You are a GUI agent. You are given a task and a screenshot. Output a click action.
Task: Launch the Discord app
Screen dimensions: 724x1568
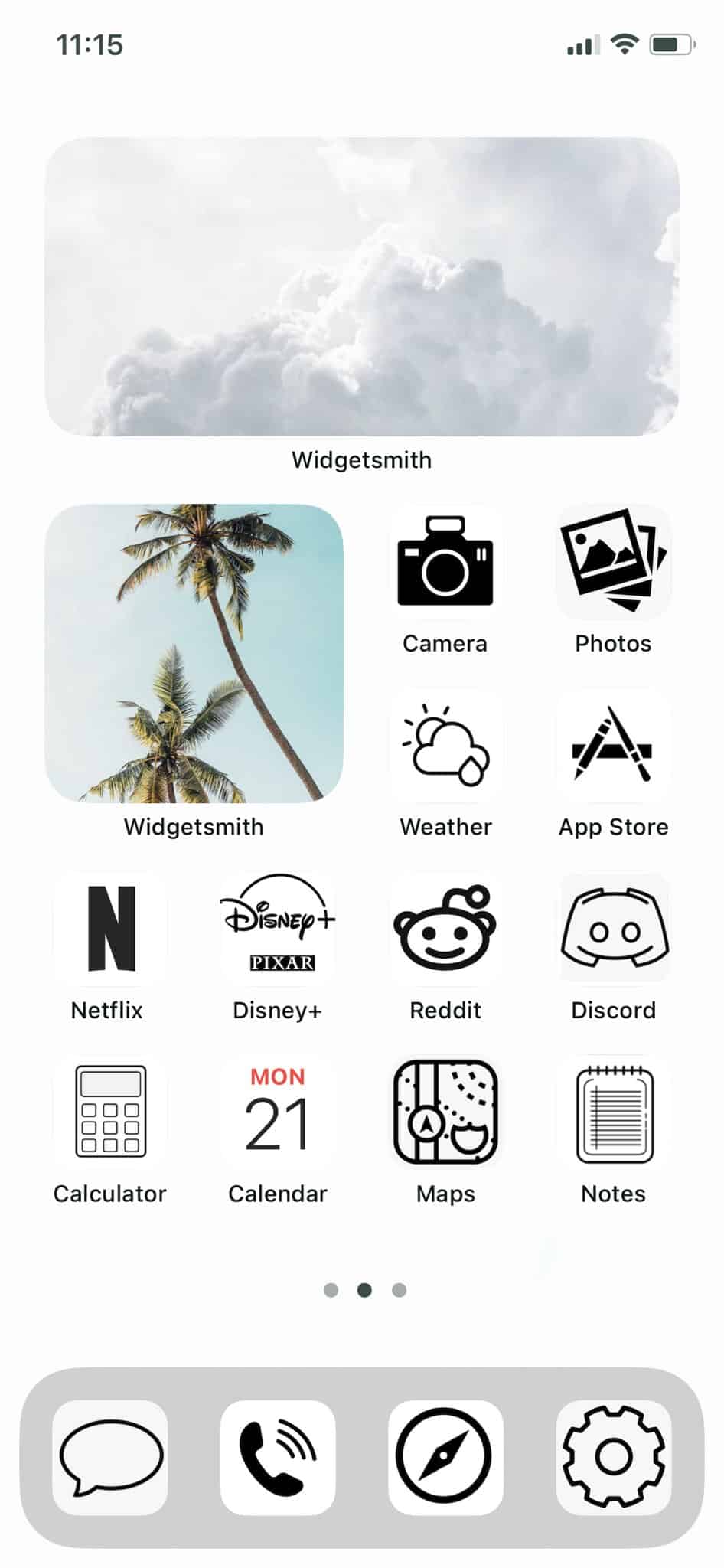(x=613, y=929)
